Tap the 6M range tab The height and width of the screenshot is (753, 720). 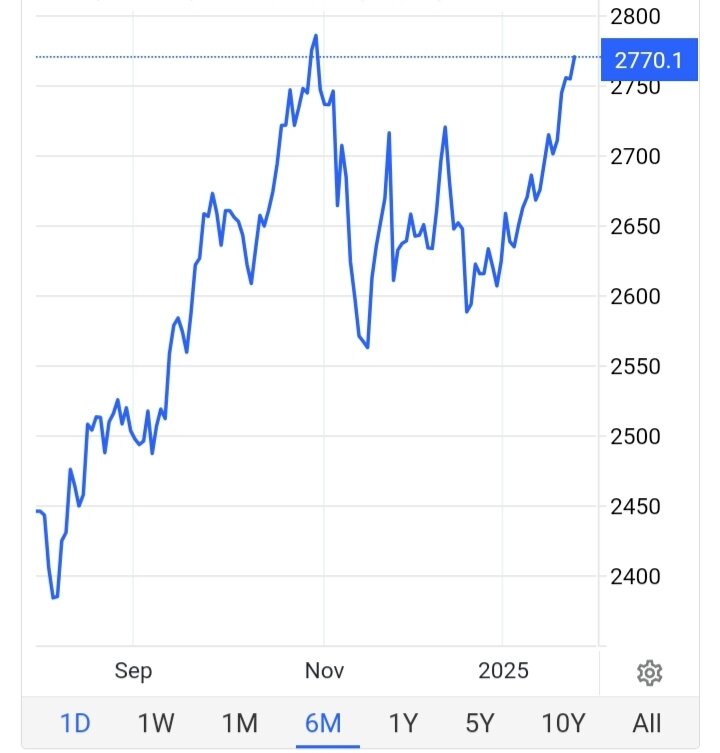click(x=322, y=722)
